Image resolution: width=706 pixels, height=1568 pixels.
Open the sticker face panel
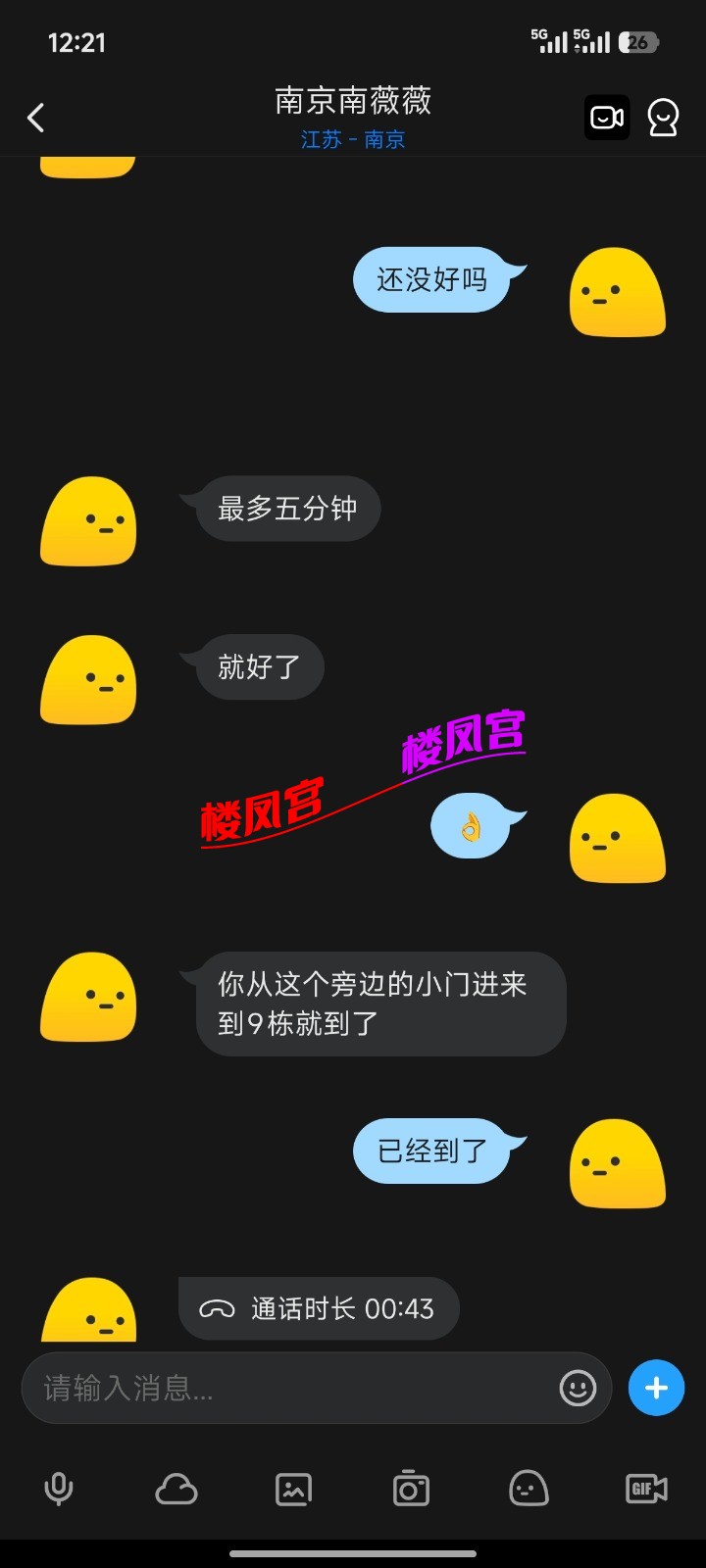529,1490
